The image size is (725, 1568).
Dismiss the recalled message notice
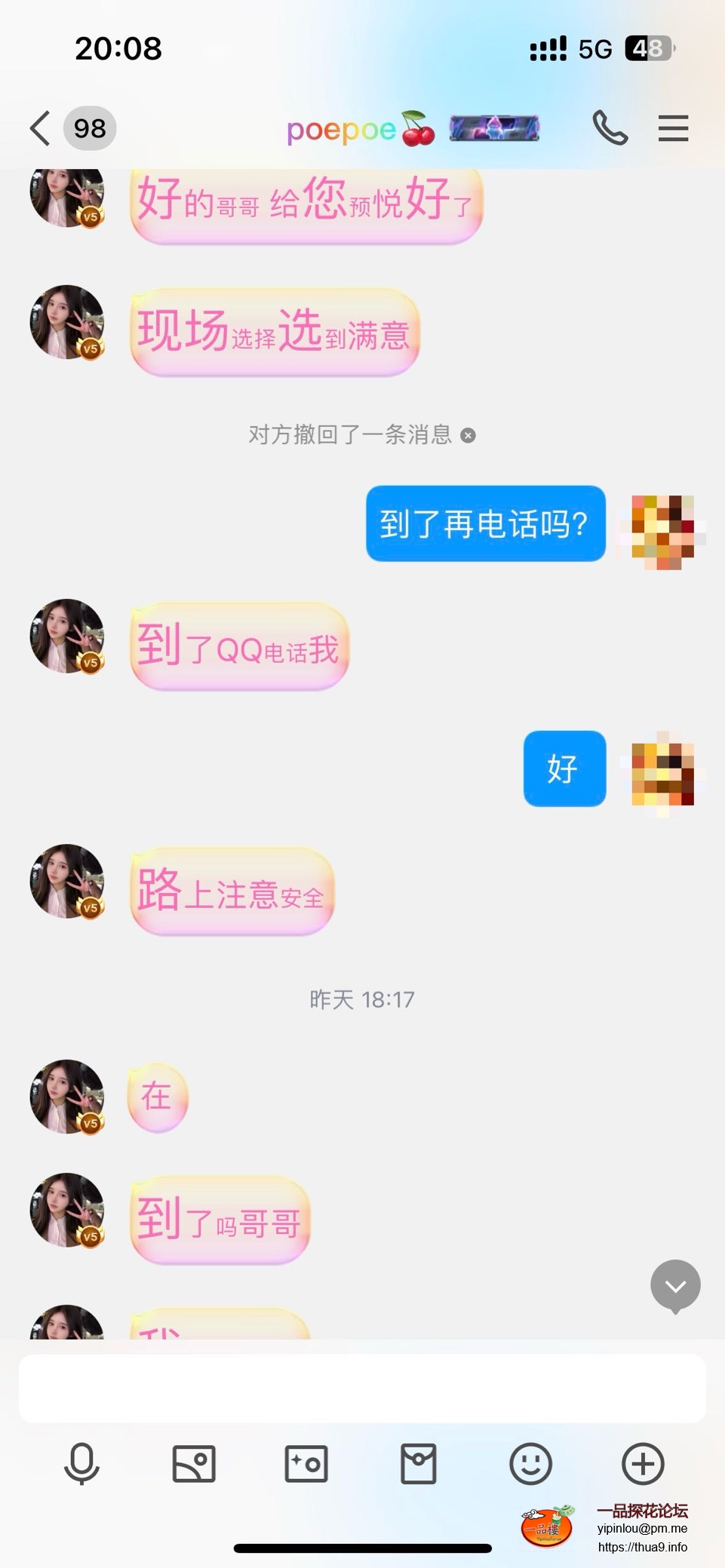pyautogui.click(x=468, y=435)
